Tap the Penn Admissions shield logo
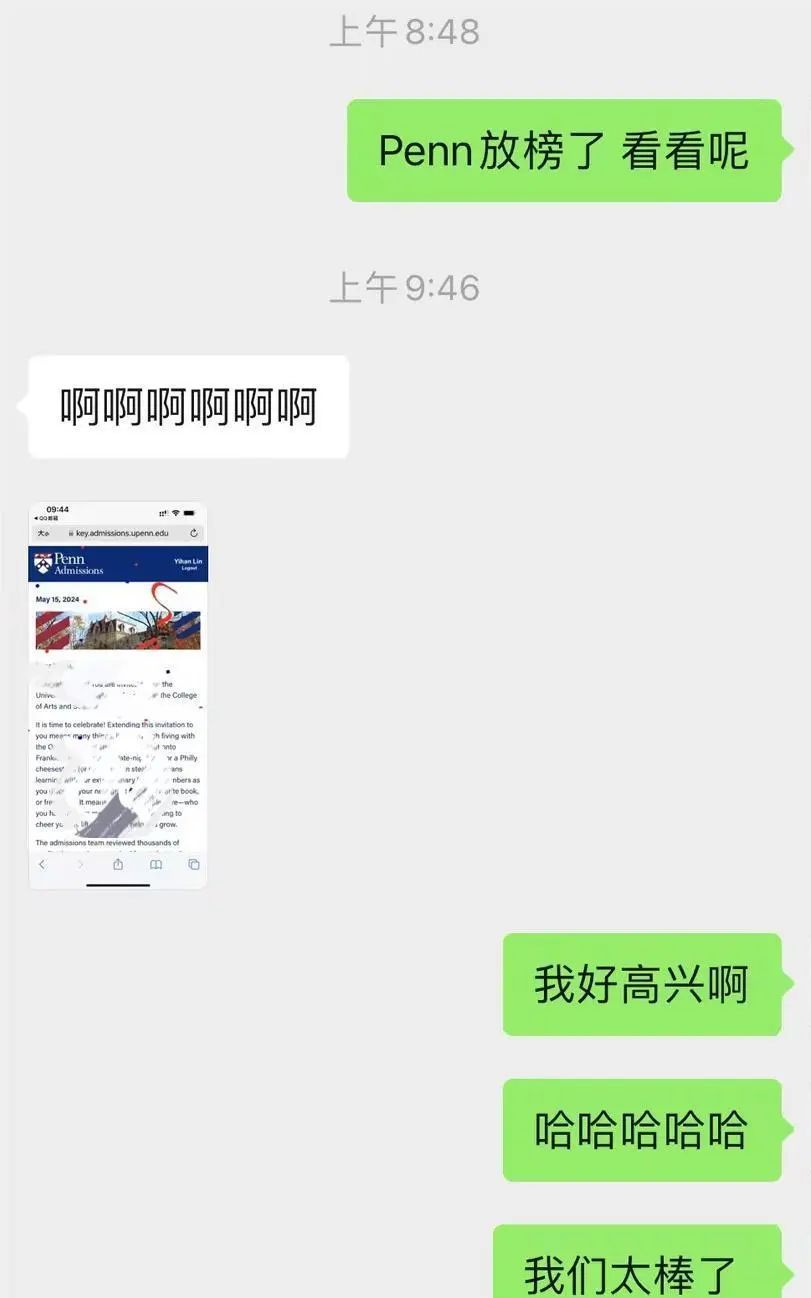This screenshot has width=811, height=1298. [42, 563]
